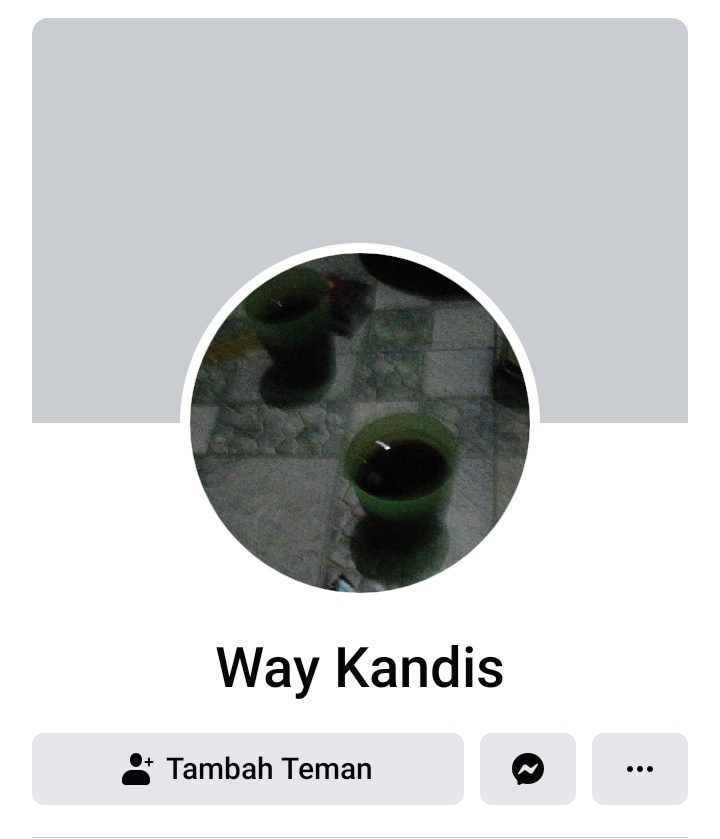
Task: Open the three-dot more options menu
Action: pyautogui.click(x=639, y=769)
